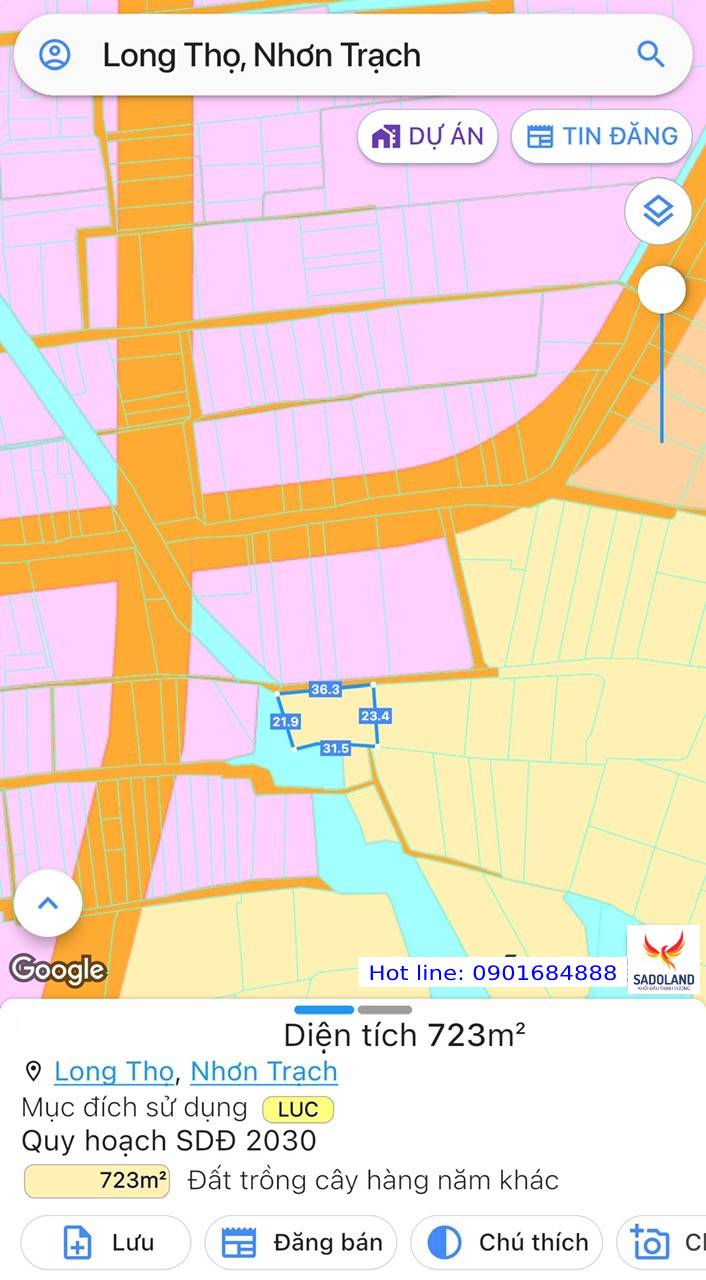Image resolution: width=706 pixels, height=1280 pixels.
Task: Tap the search magnifier icon
Action: [651, 54]
